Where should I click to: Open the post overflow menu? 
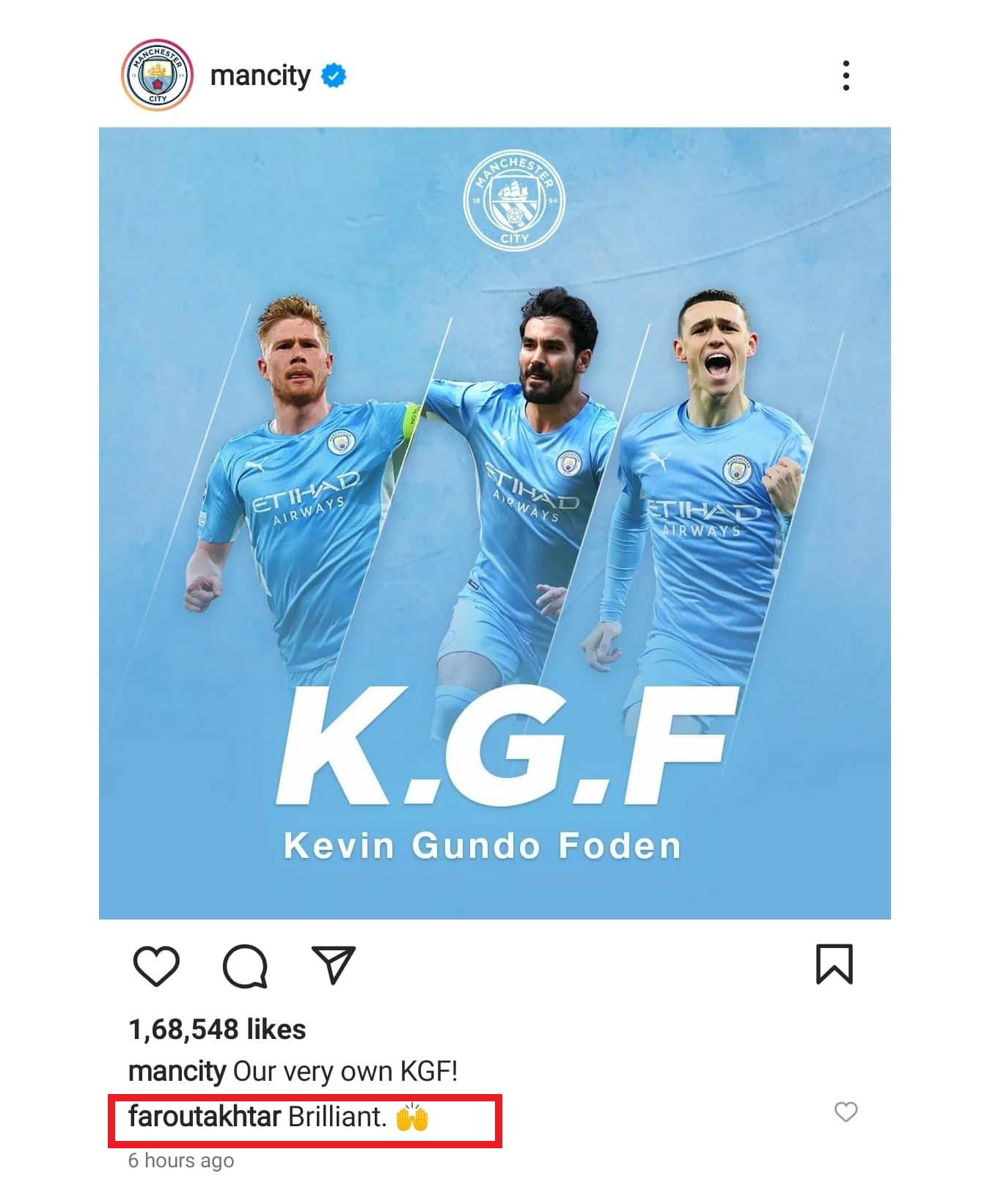pyautogui.click(x=846, y=76)
